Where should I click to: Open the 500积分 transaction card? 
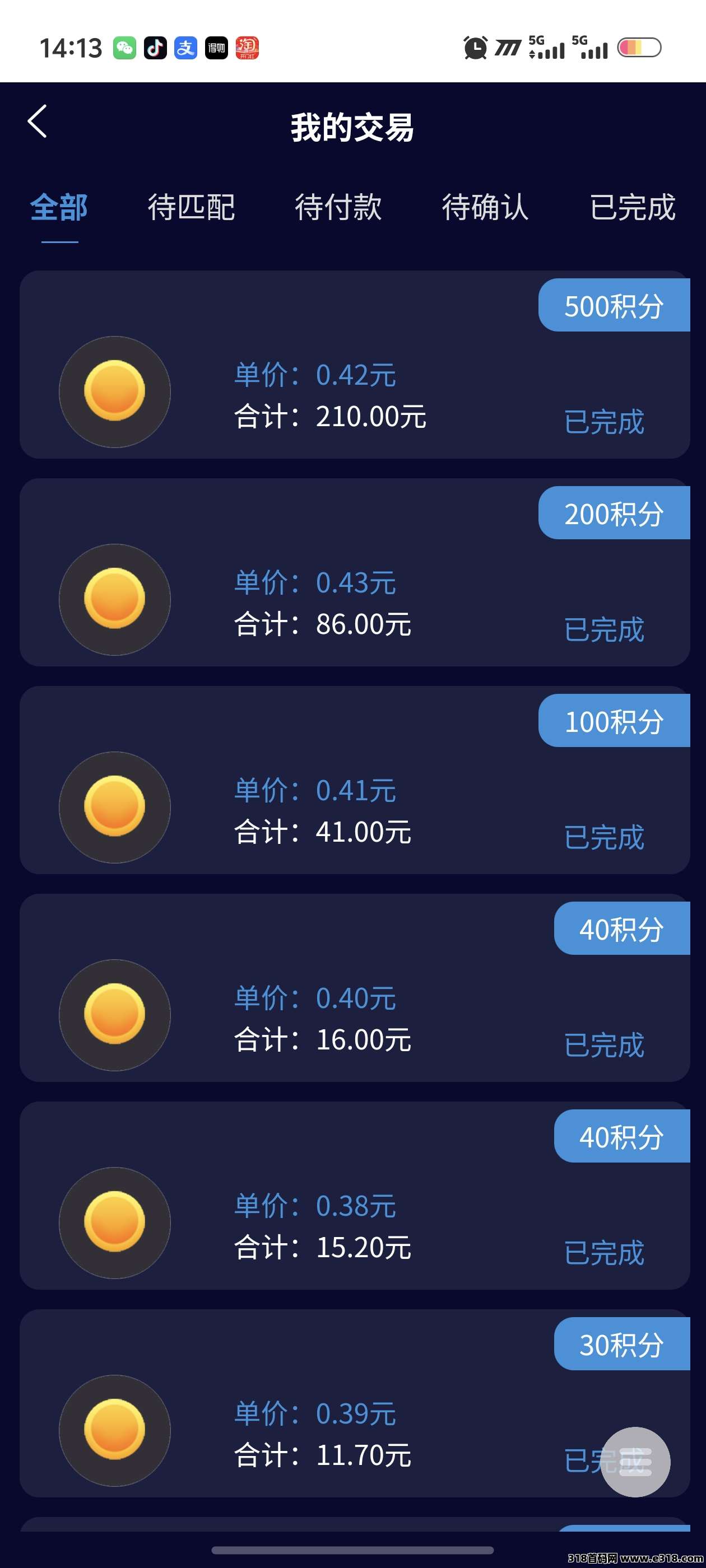[355, 364]
